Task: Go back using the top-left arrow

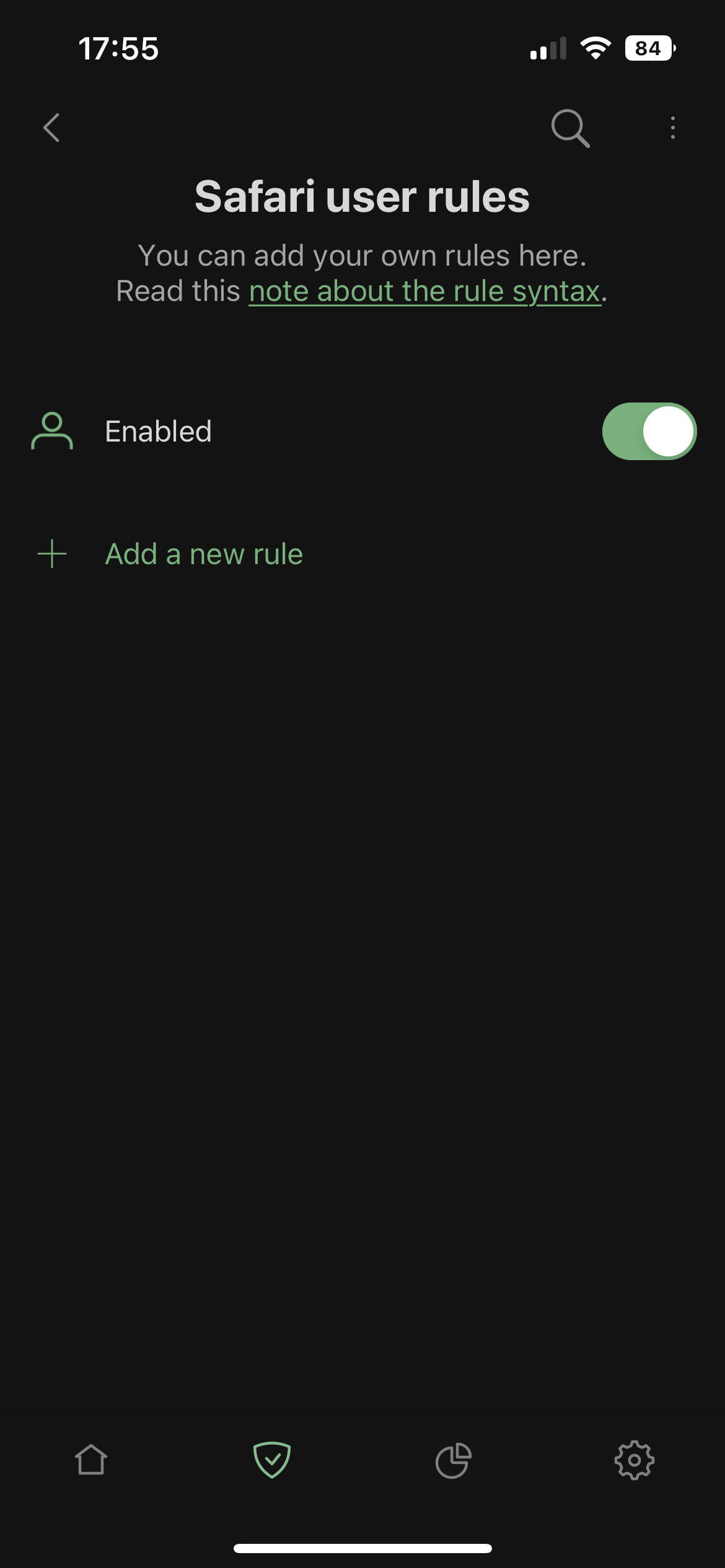Action: [x=52, y=128]
